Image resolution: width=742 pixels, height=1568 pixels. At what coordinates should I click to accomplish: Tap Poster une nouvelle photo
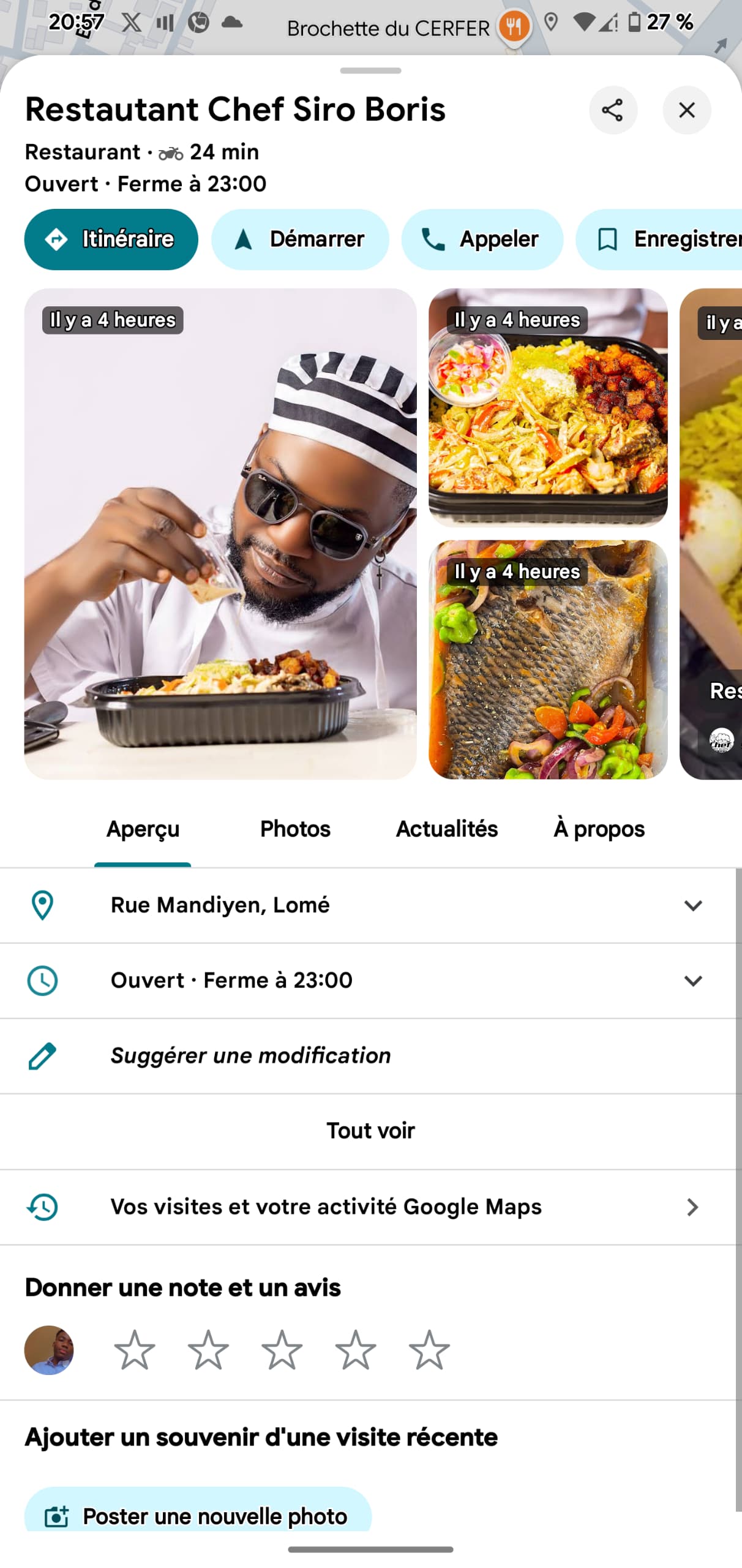point(198,1514)
